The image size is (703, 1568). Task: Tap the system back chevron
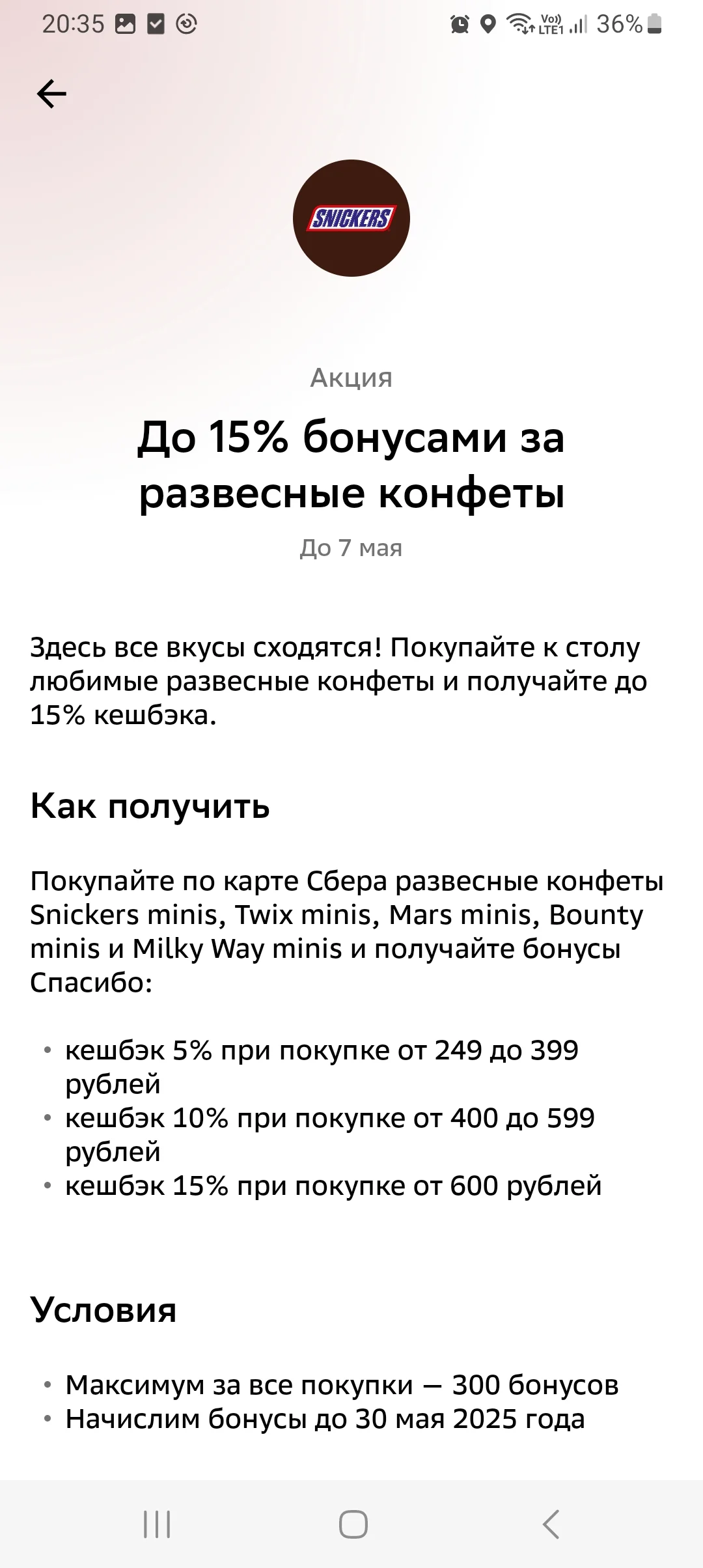click(x=551, y=1524)
